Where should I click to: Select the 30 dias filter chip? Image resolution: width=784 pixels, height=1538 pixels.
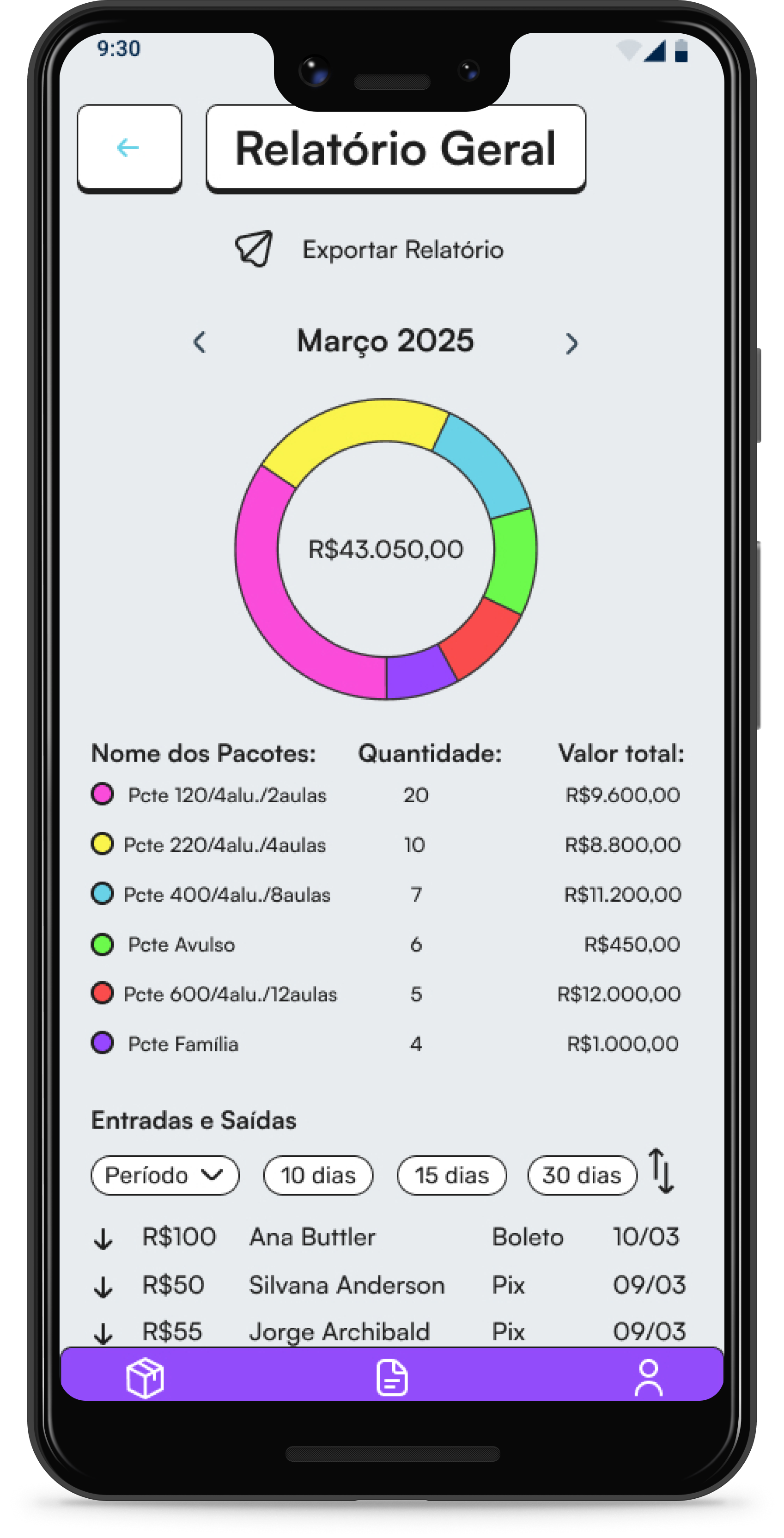tap(582, 1175)
